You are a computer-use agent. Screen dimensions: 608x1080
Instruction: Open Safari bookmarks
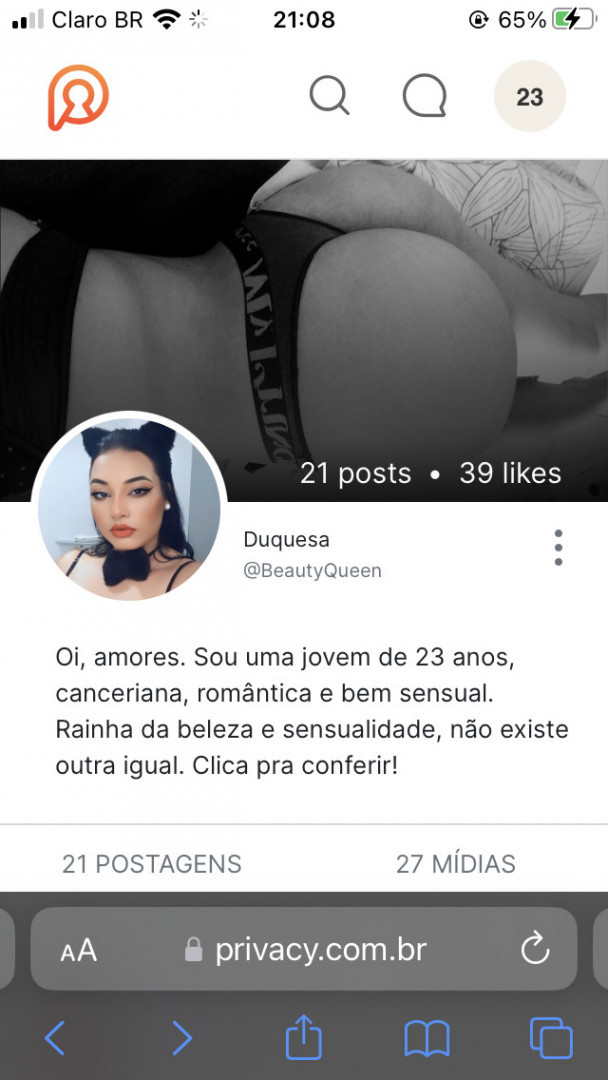427,1038
